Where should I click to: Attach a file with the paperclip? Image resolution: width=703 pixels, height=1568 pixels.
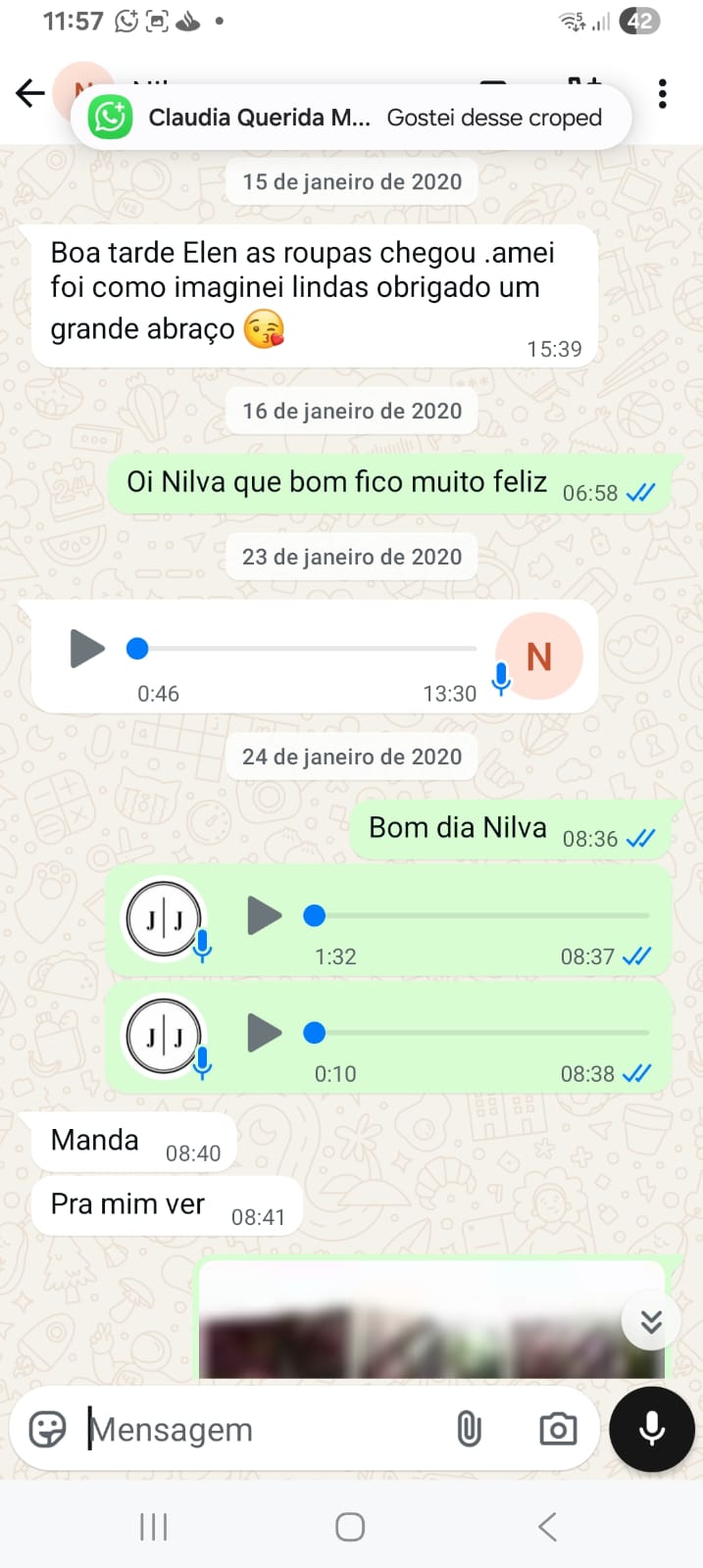pos(470,1430)
